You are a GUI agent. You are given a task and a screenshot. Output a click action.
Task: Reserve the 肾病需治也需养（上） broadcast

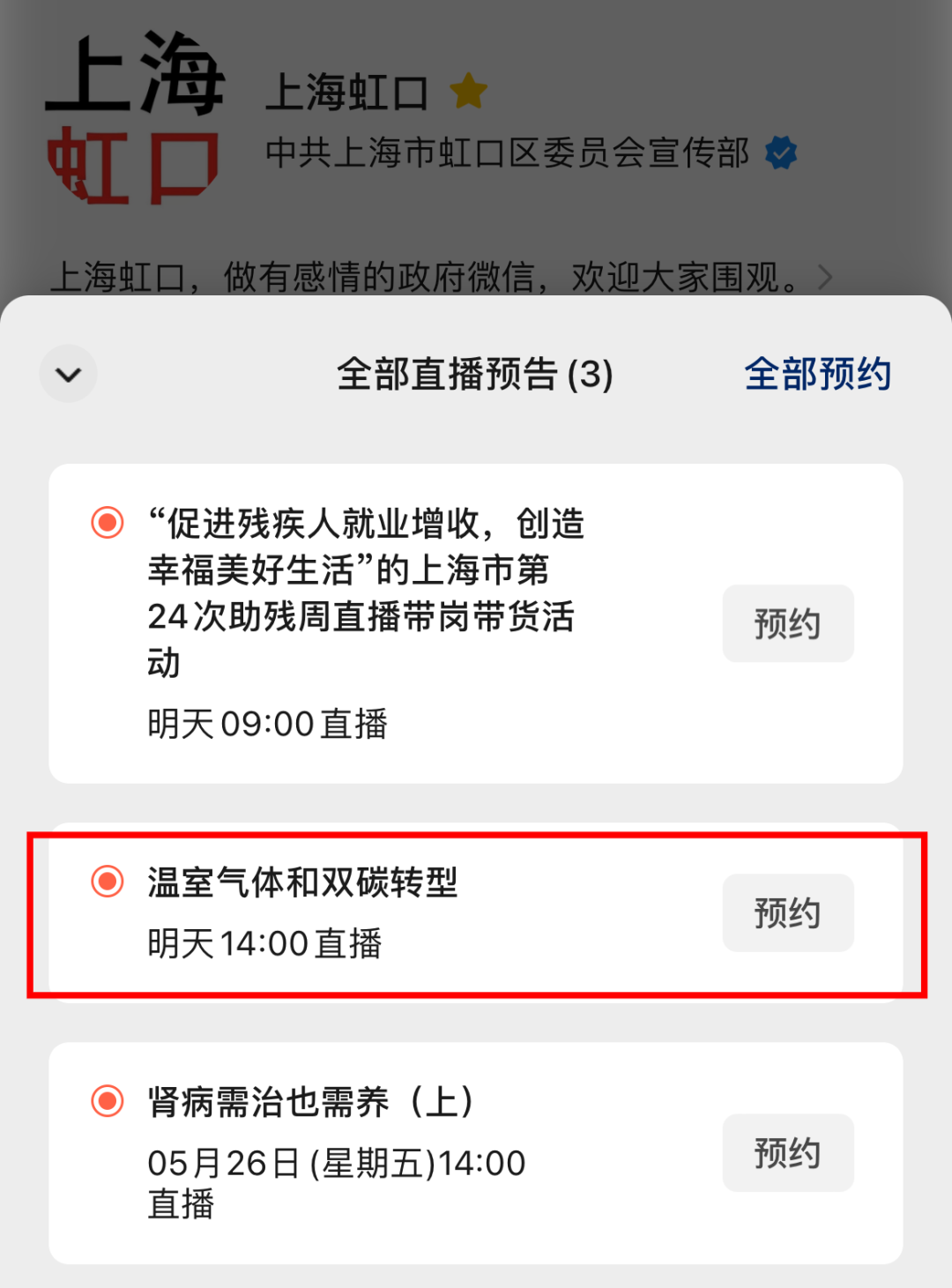[787, 1152]
